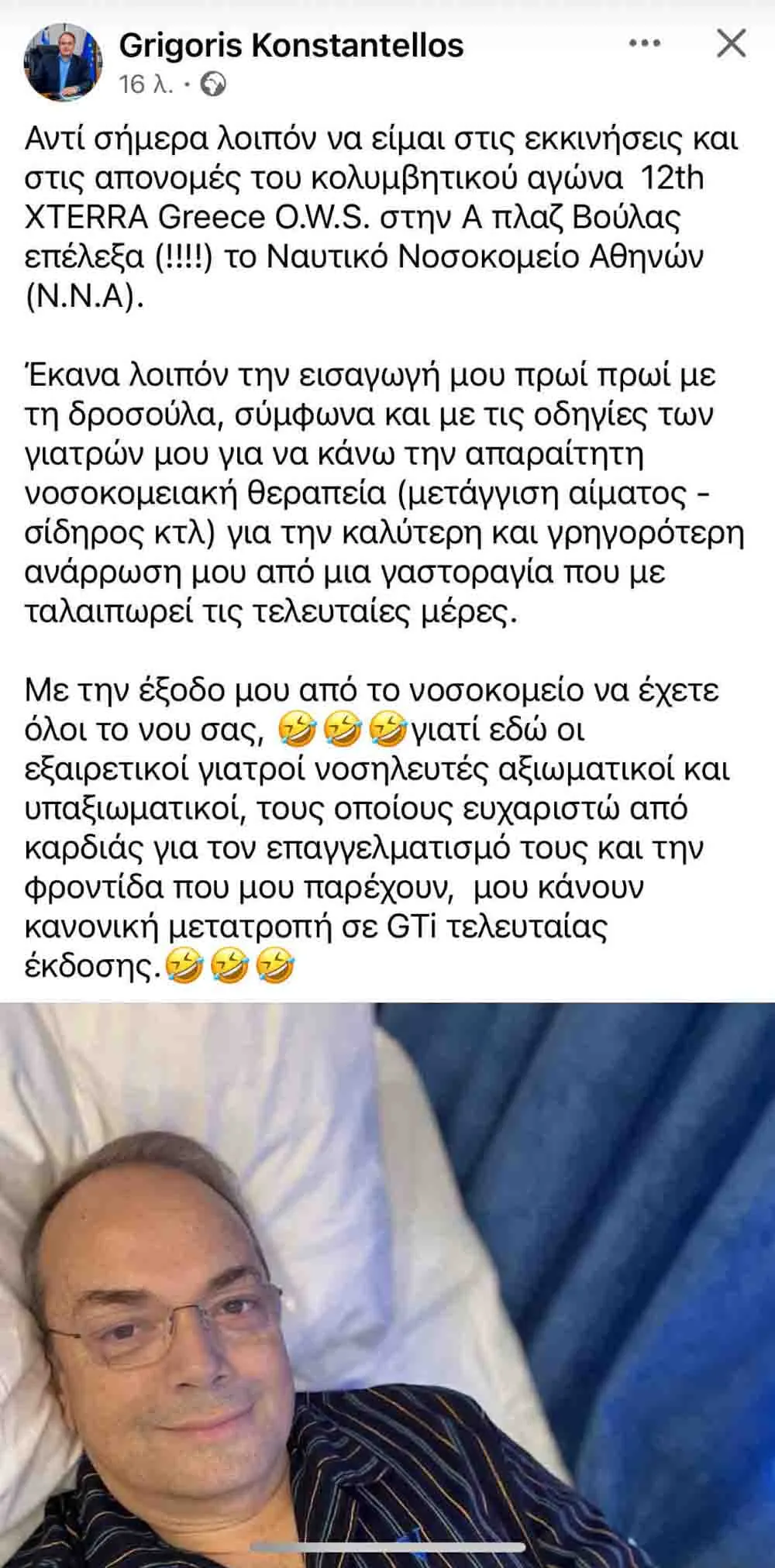Open the post's three-dot options menu
This screenshot has height=1568, width=775.
(x=644, y=45)
